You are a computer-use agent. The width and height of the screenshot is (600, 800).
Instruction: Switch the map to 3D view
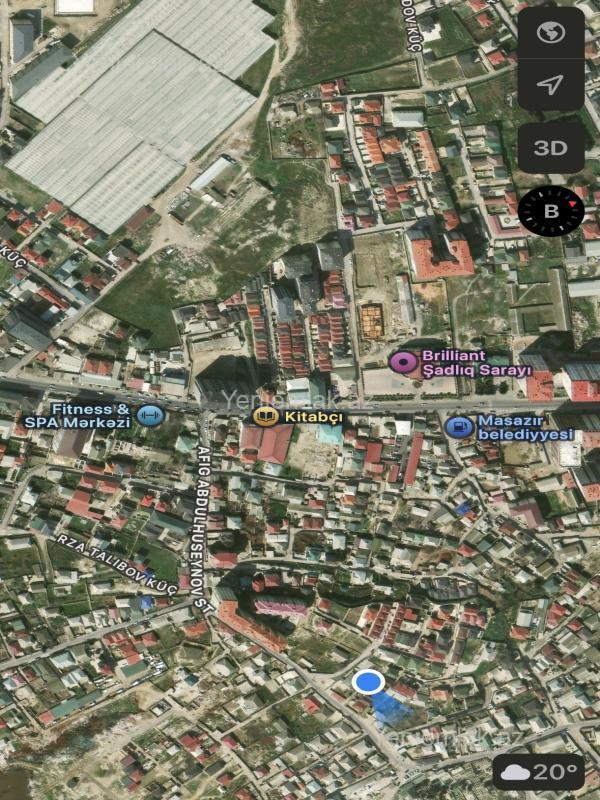551,148
